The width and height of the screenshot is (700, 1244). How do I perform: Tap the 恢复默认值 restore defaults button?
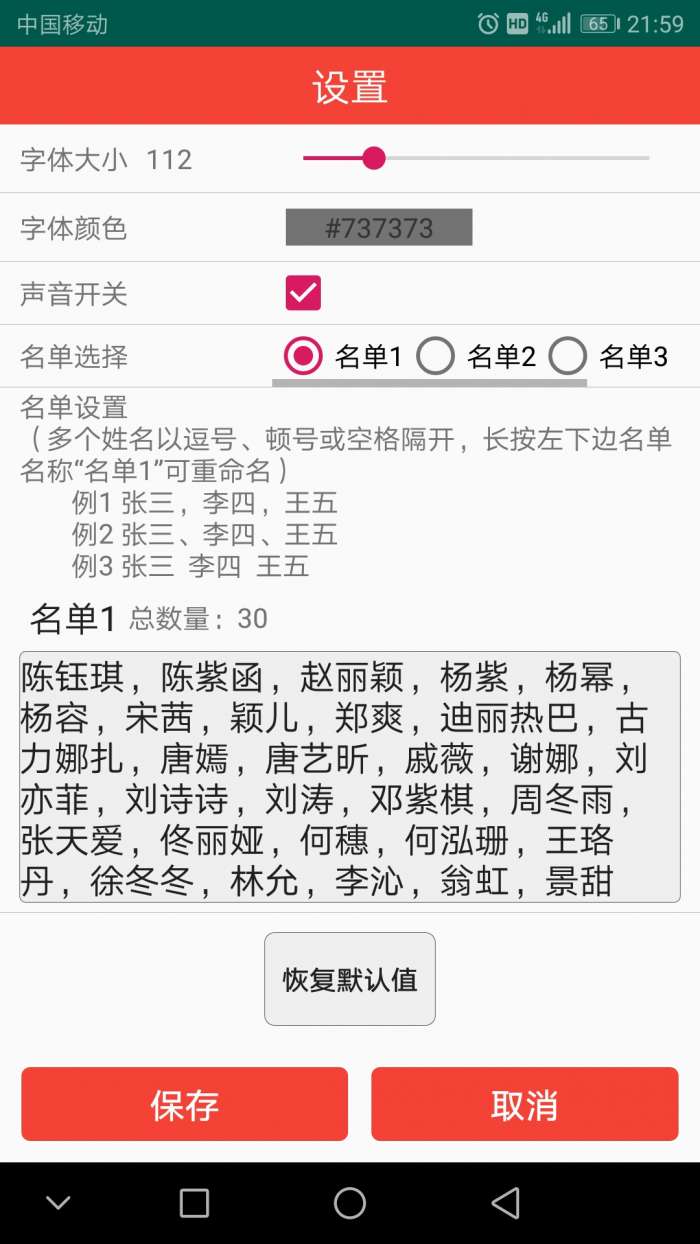349,979
